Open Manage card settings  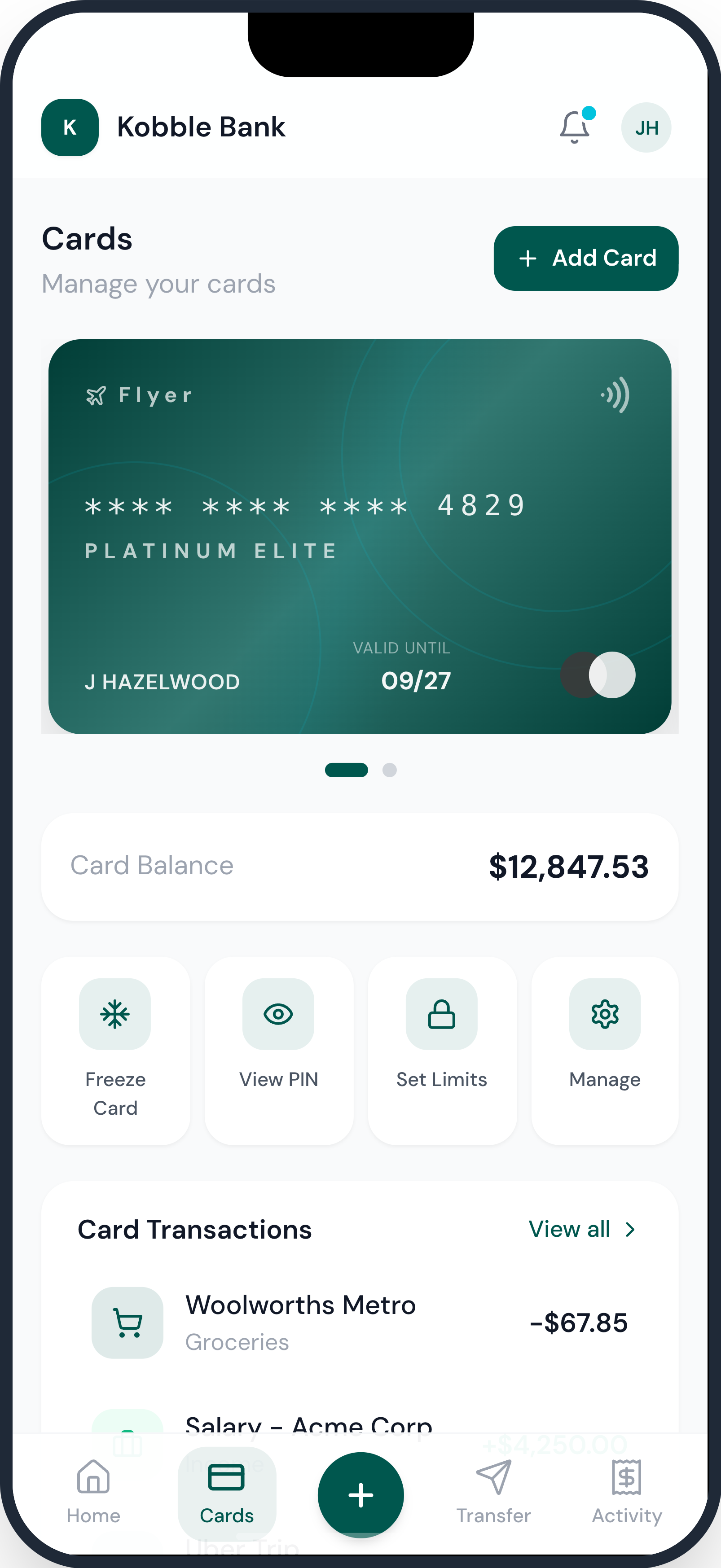tap(605, 1050)
